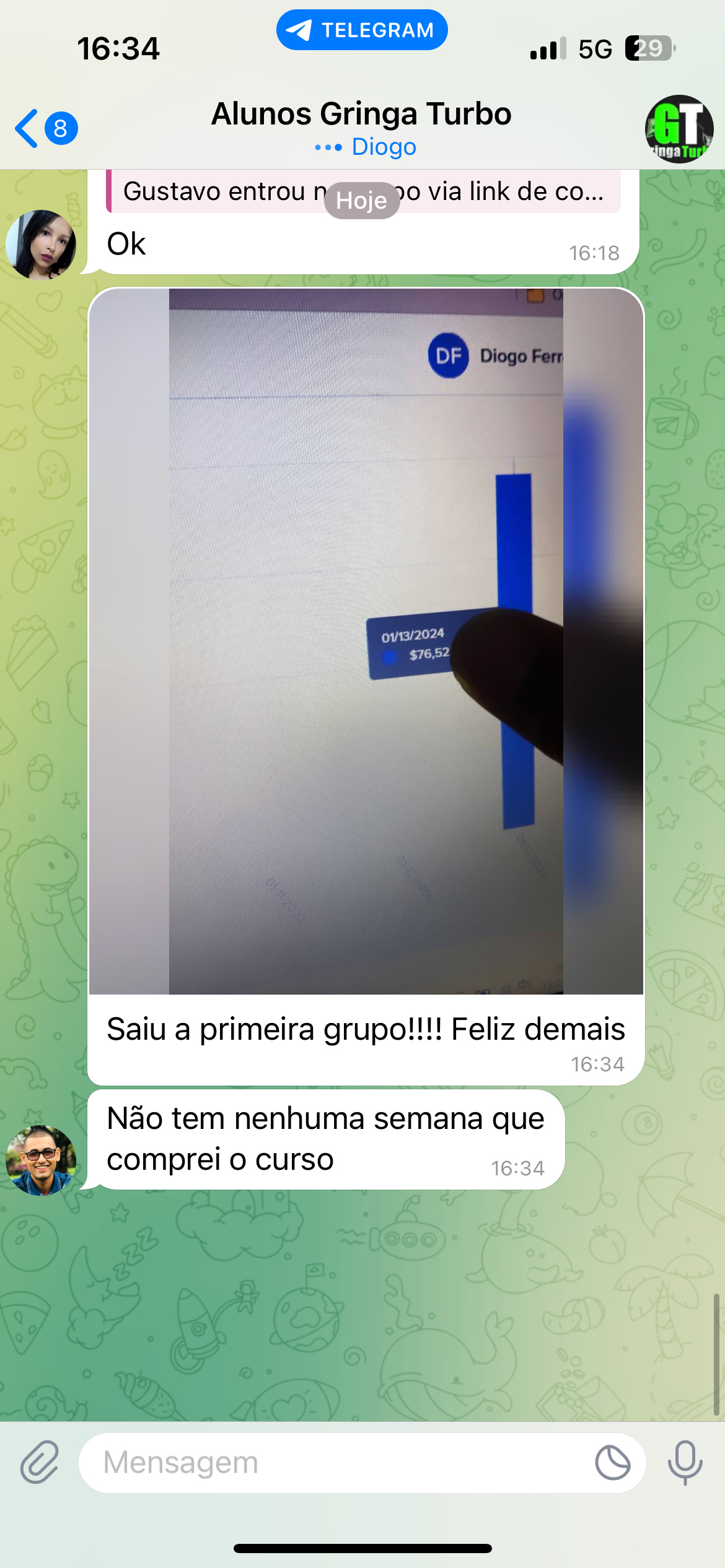
Task: Open the sticker panel
Action: (612, 1462)
